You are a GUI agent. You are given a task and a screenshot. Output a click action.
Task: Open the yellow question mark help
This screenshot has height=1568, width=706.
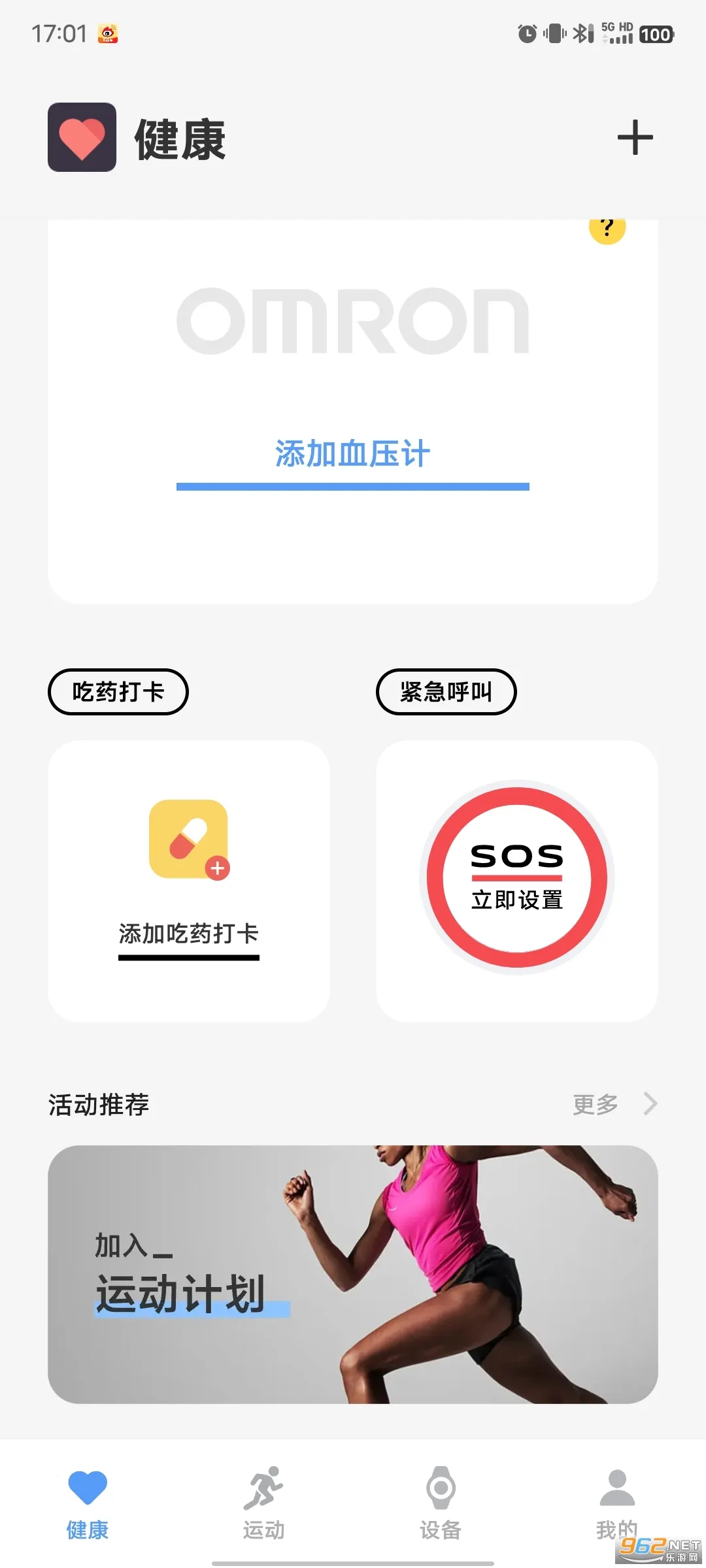[x=607, y=229]
